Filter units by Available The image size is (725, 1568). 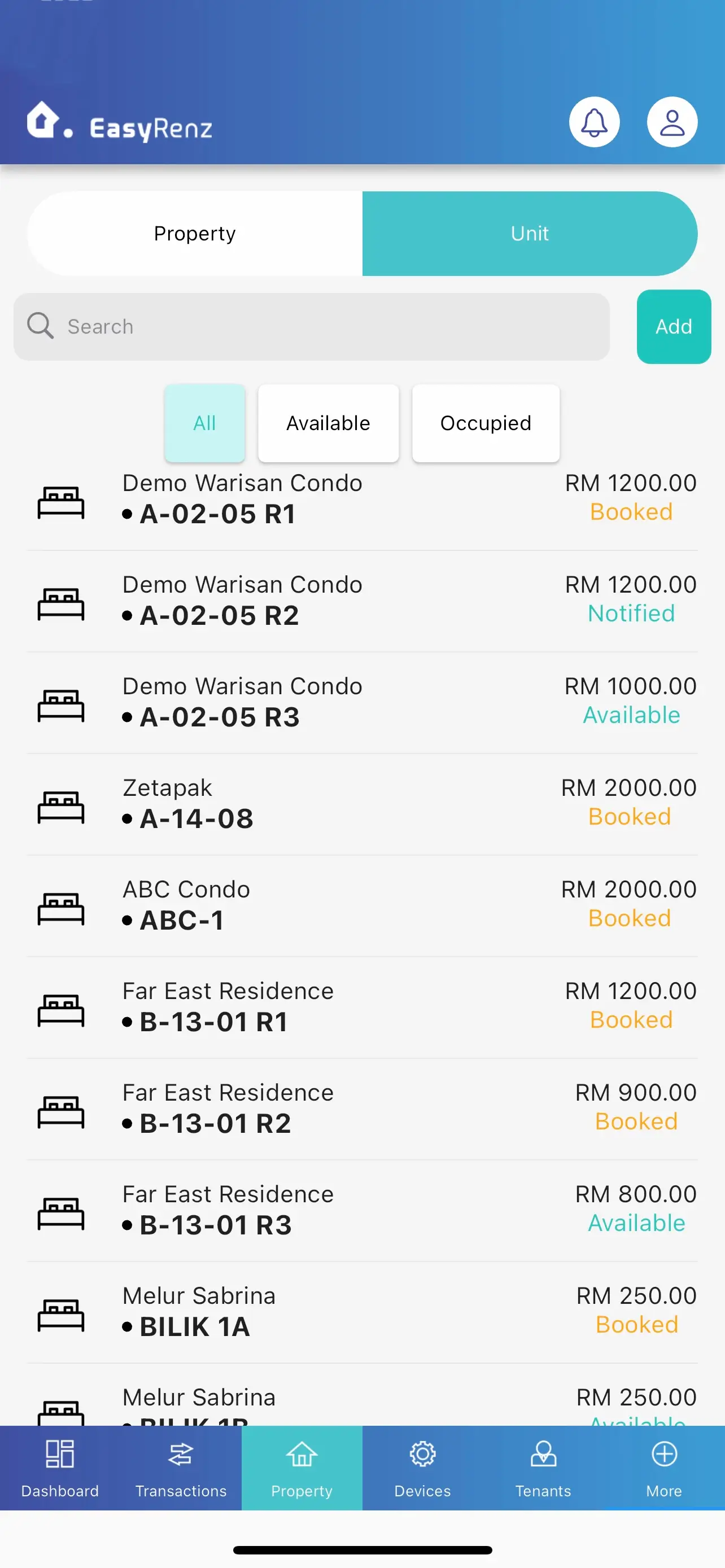click(328, 423)
